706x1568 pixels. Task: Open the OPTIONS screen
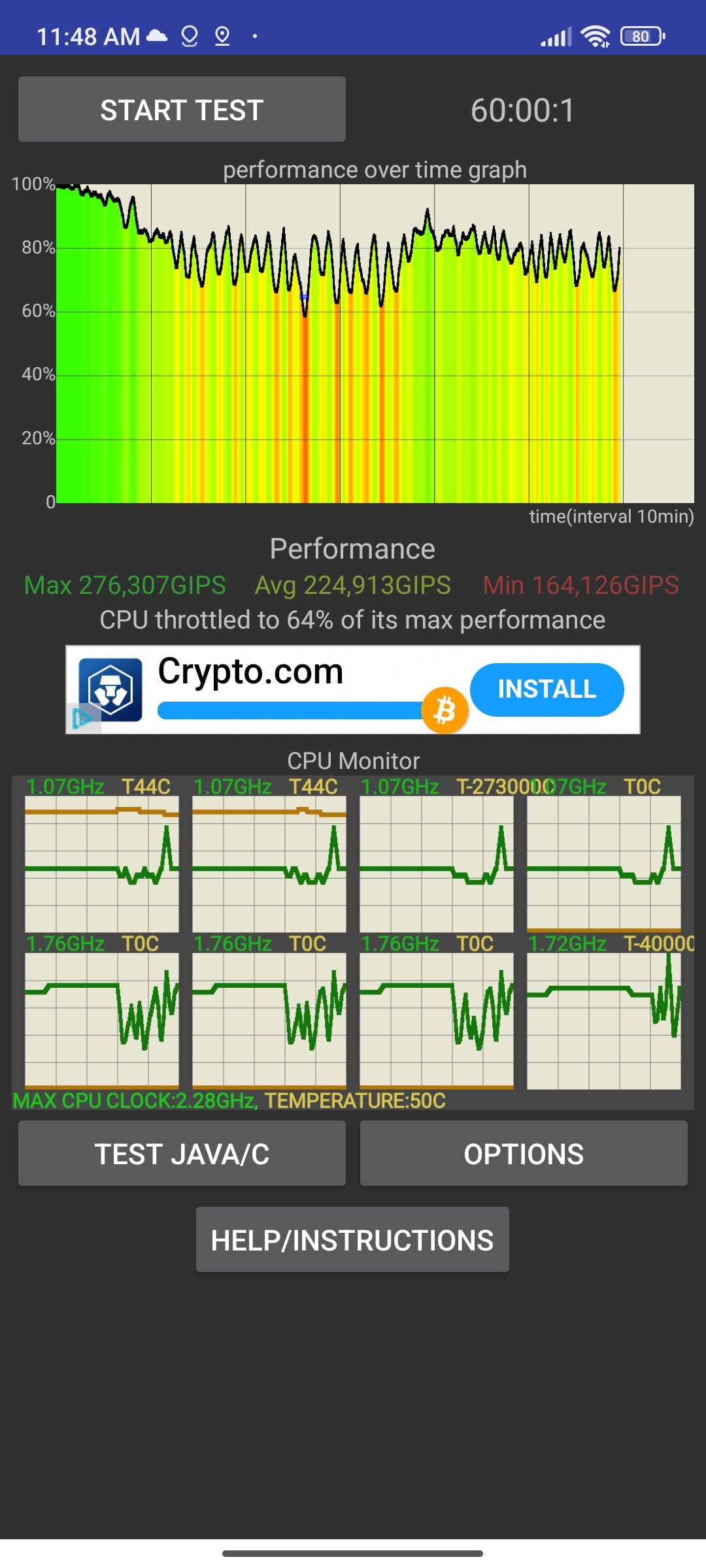[x=524, y=1153]
